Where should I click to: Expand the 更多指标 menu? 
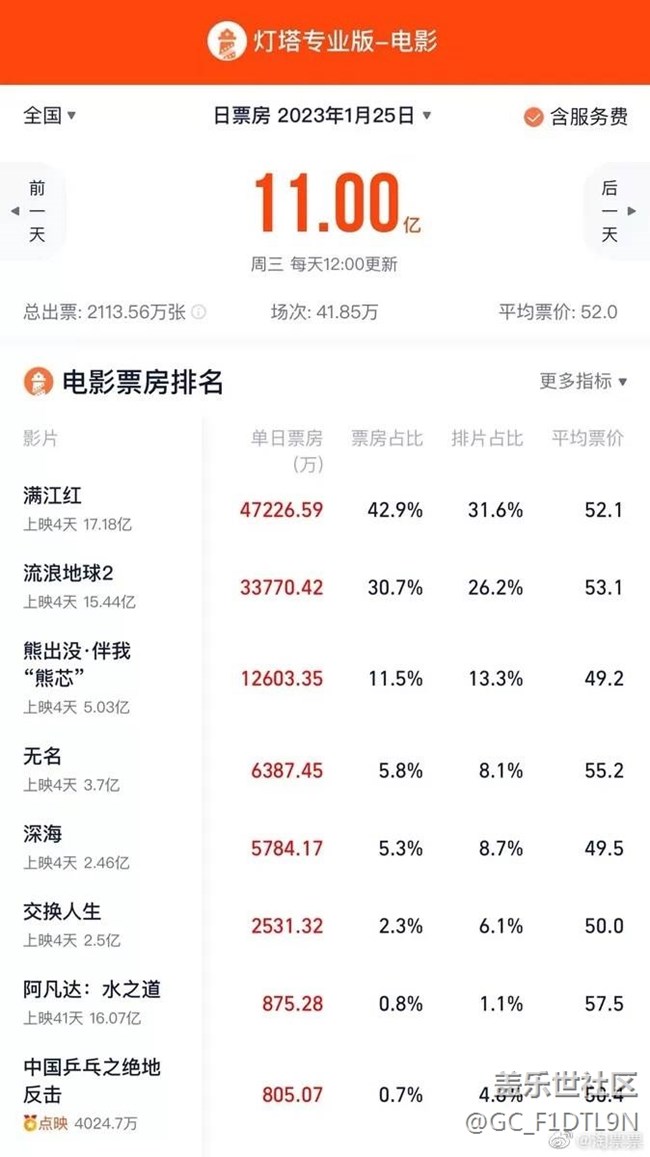pyautogui.click(x=583, y=381)
